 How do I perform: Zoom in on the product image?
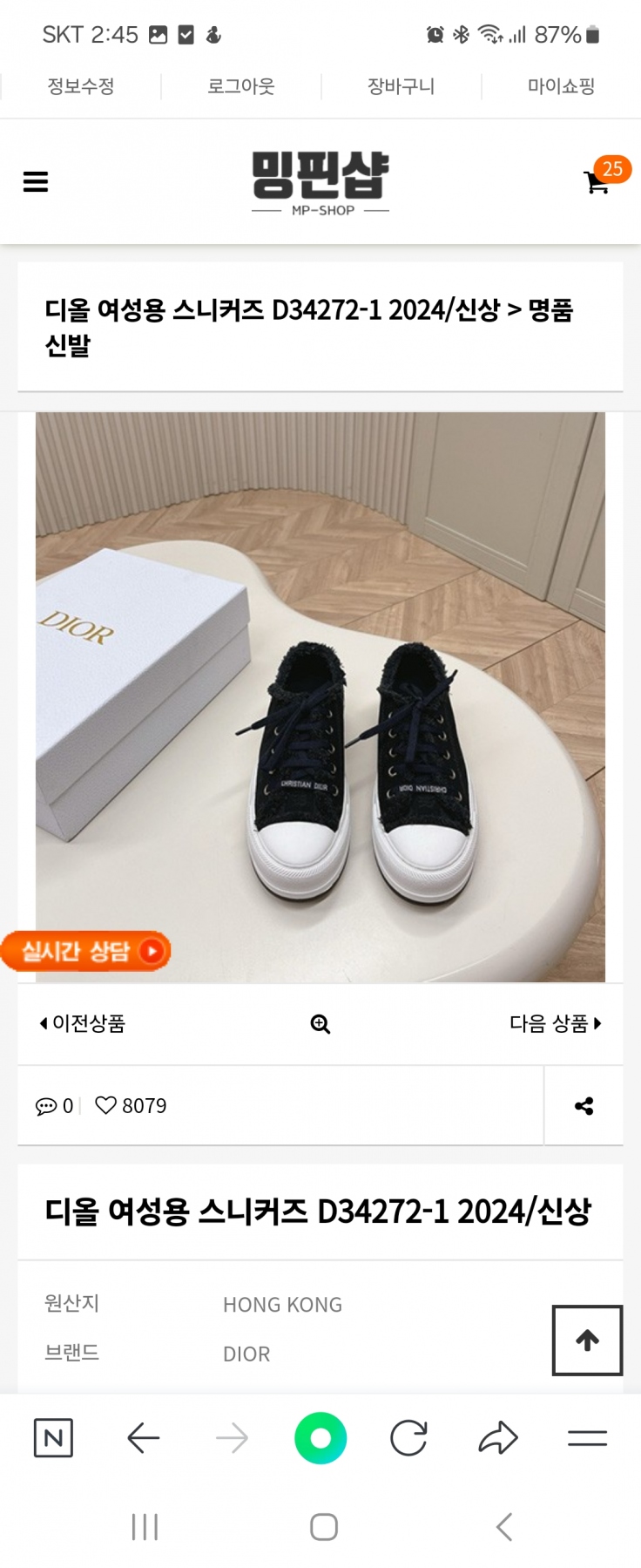click(320, 1024)
